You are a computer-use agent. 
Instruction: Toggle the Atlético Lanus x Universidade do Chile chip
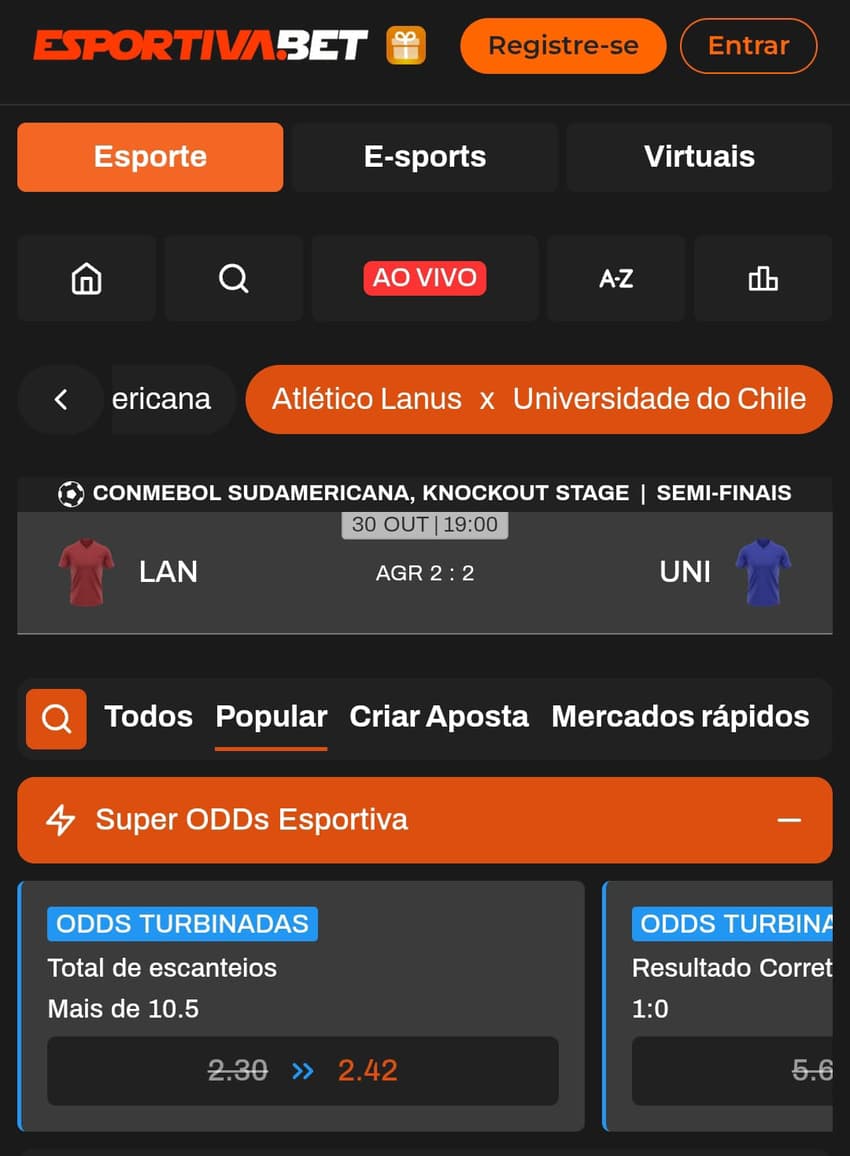[539, 399]
